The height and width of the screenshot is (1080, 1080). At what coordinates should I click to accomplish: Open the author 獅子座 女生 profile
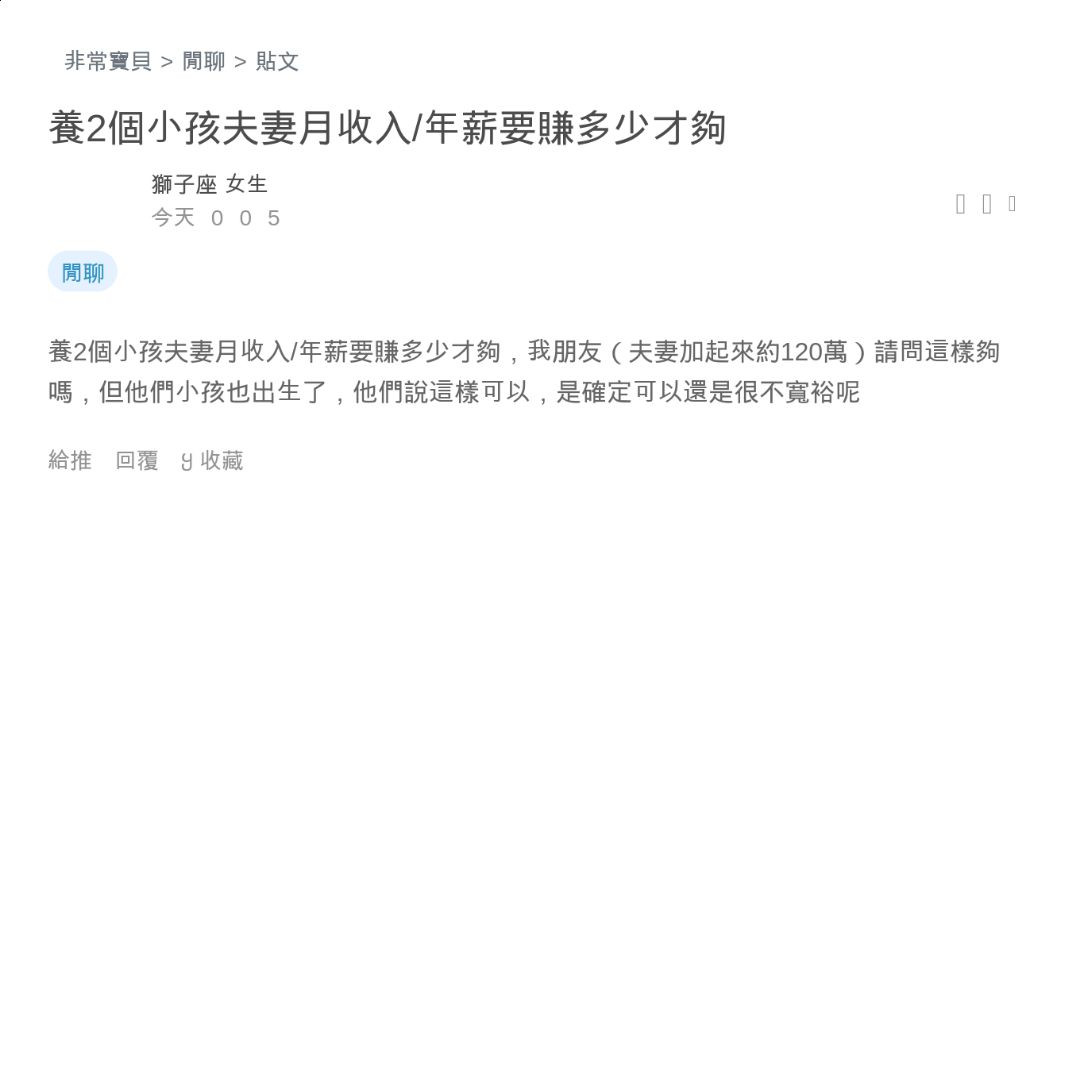tap(209, 185)
